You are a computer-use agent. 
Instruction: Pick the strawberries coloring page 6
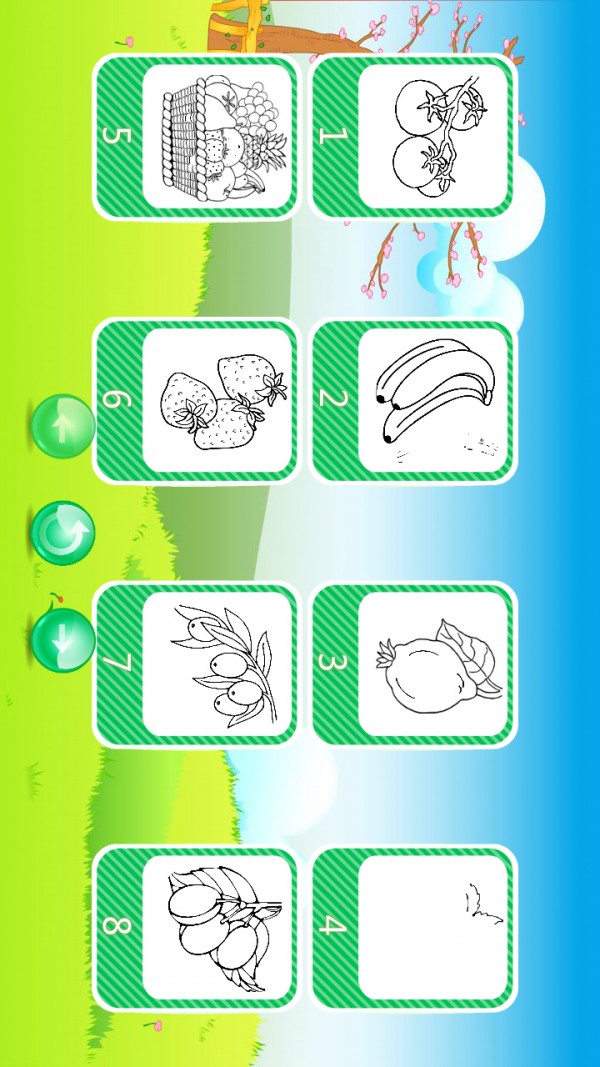click(x=197, y=400)
